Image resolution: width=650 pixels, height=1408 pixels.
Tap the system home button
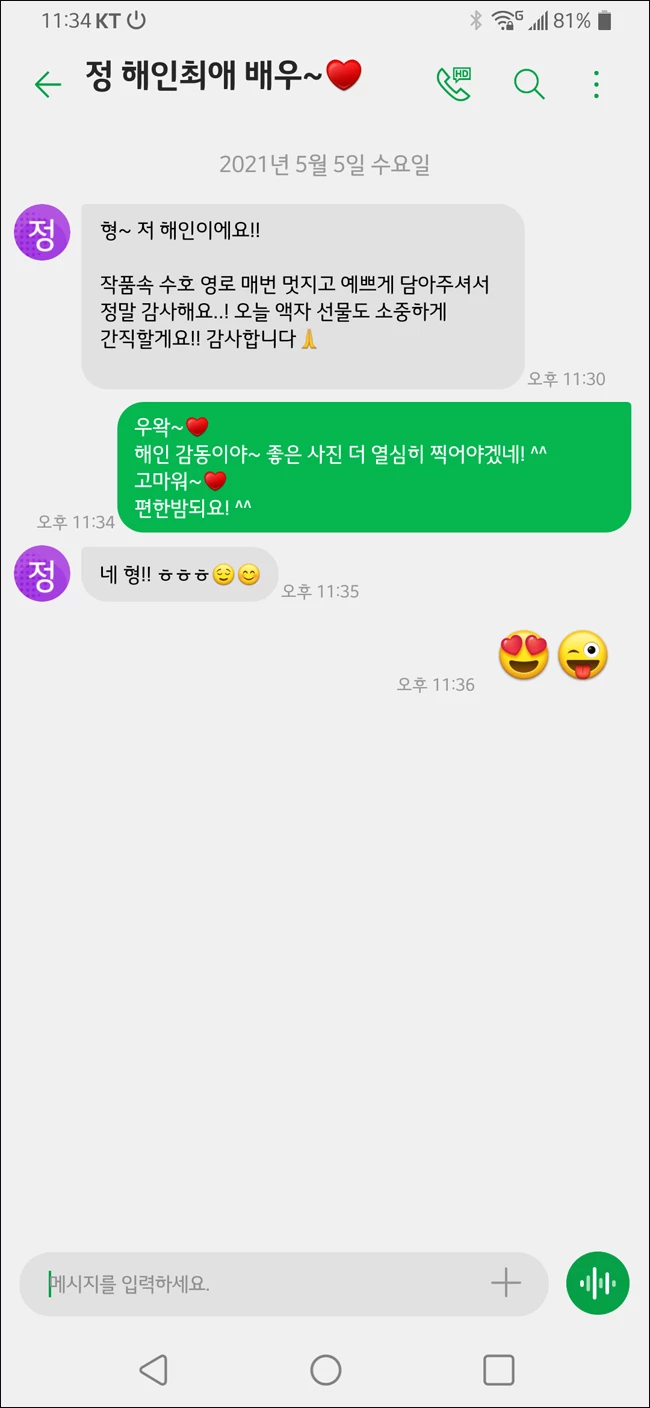pyautogui.click(x=325, y=1370)
